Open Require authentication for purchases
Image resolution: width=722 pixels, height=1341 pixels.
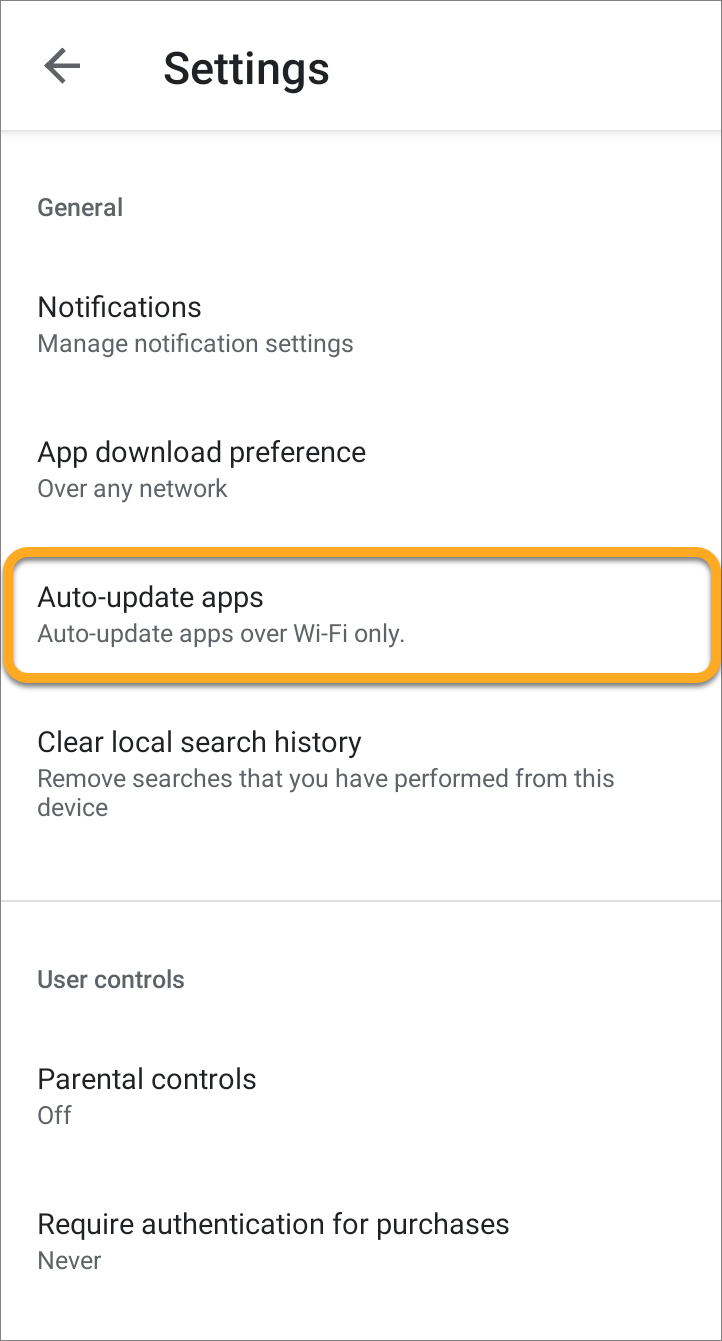click(273, 1240)
